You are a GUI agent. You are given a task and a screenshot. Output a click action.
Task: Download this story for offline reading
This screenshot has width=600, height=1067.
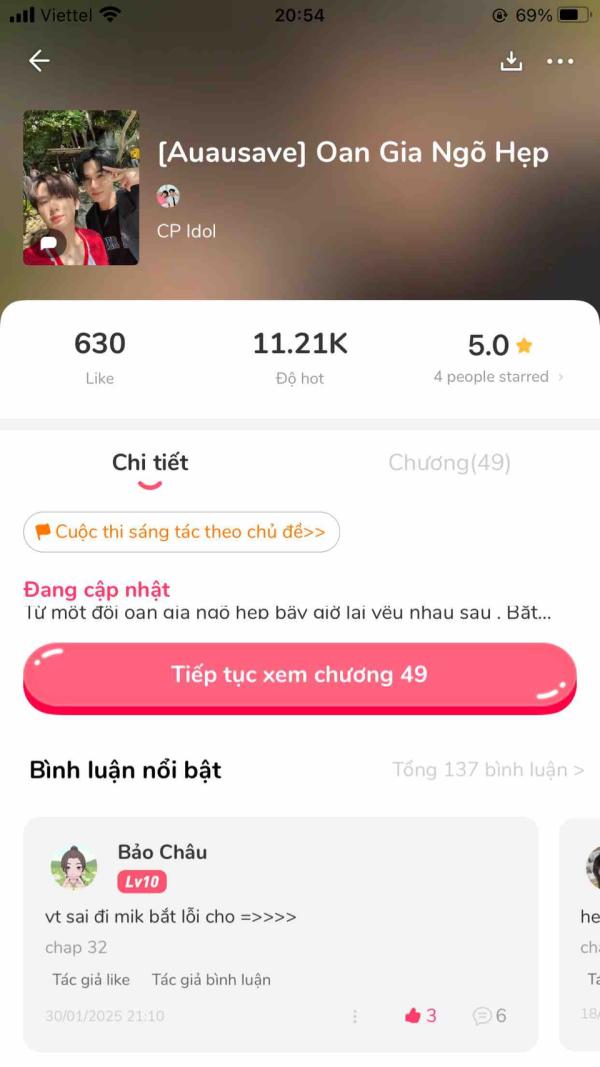[511, 61]
